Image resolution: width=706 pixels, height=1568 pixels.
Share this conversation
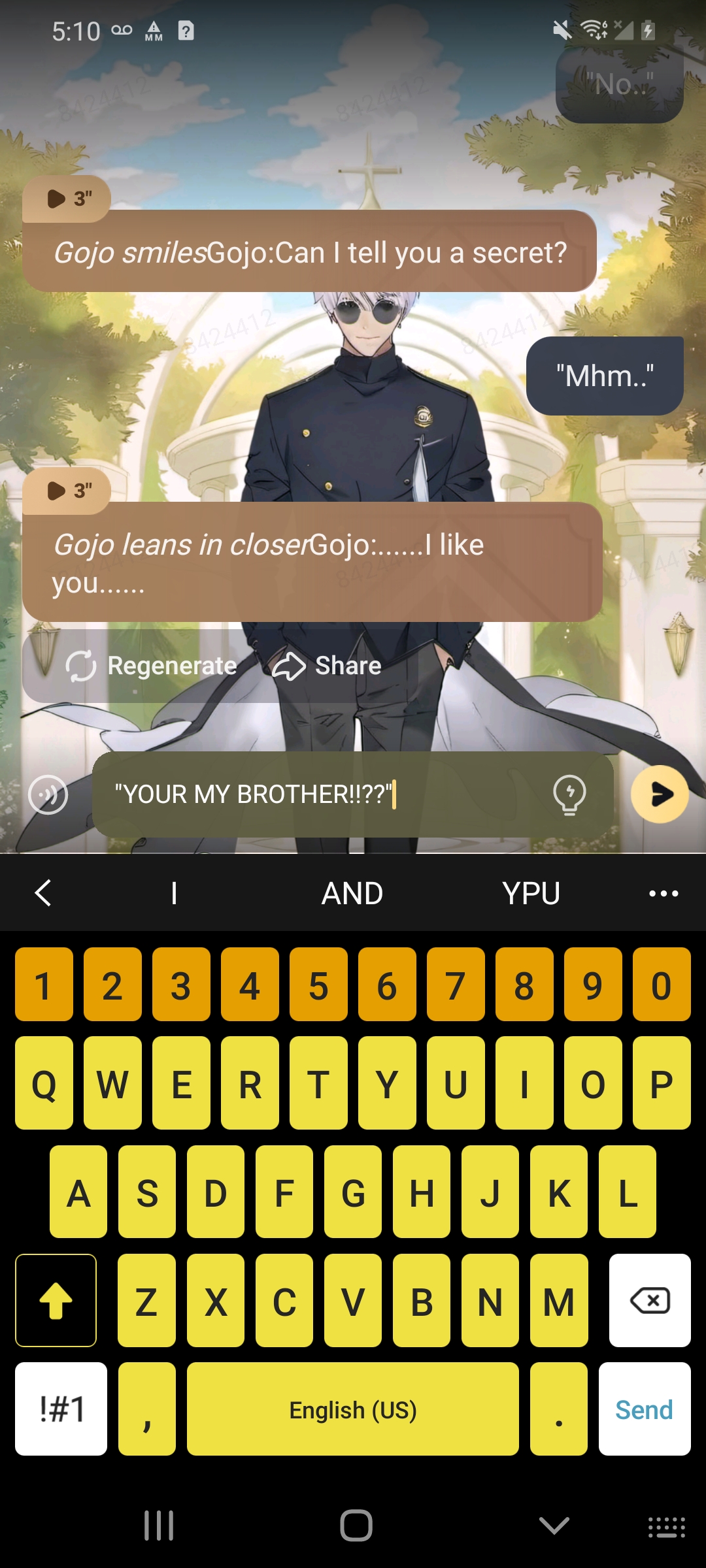[327, 666]
